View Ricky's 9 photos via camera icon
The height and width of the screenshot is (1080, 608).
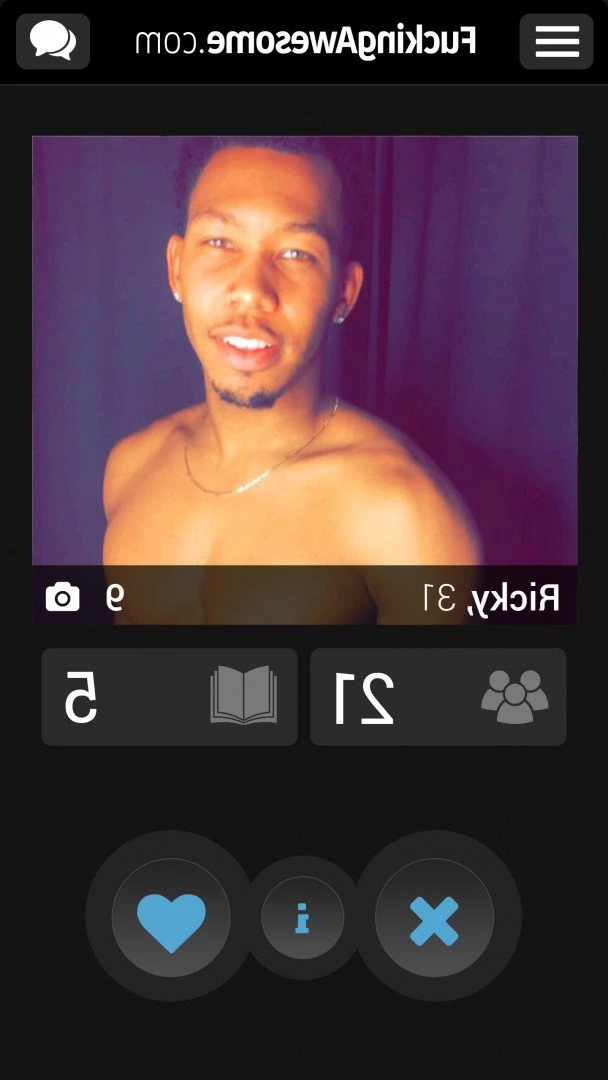[x=63, y=598]
